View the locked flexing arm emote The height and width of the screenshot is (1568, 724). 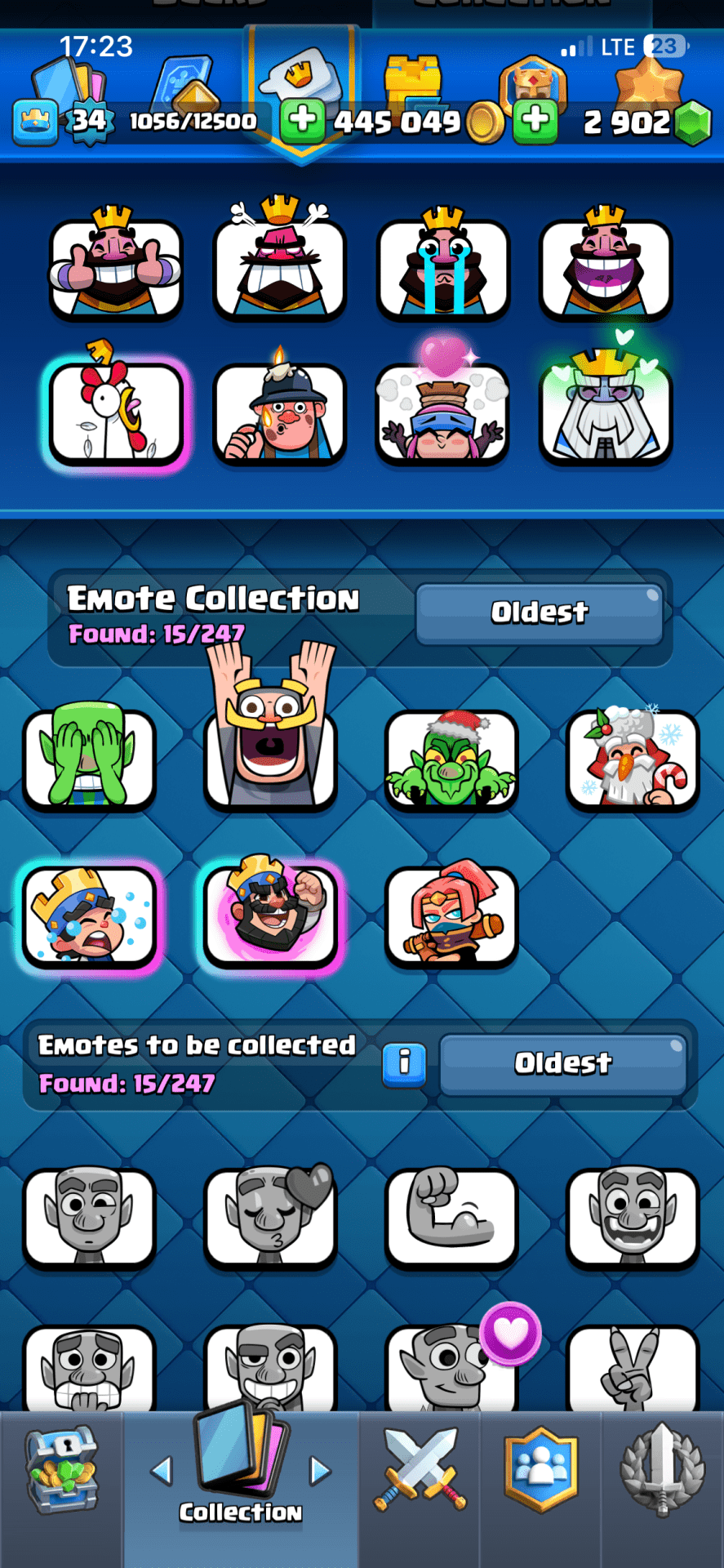click(x=451, y=1215)
